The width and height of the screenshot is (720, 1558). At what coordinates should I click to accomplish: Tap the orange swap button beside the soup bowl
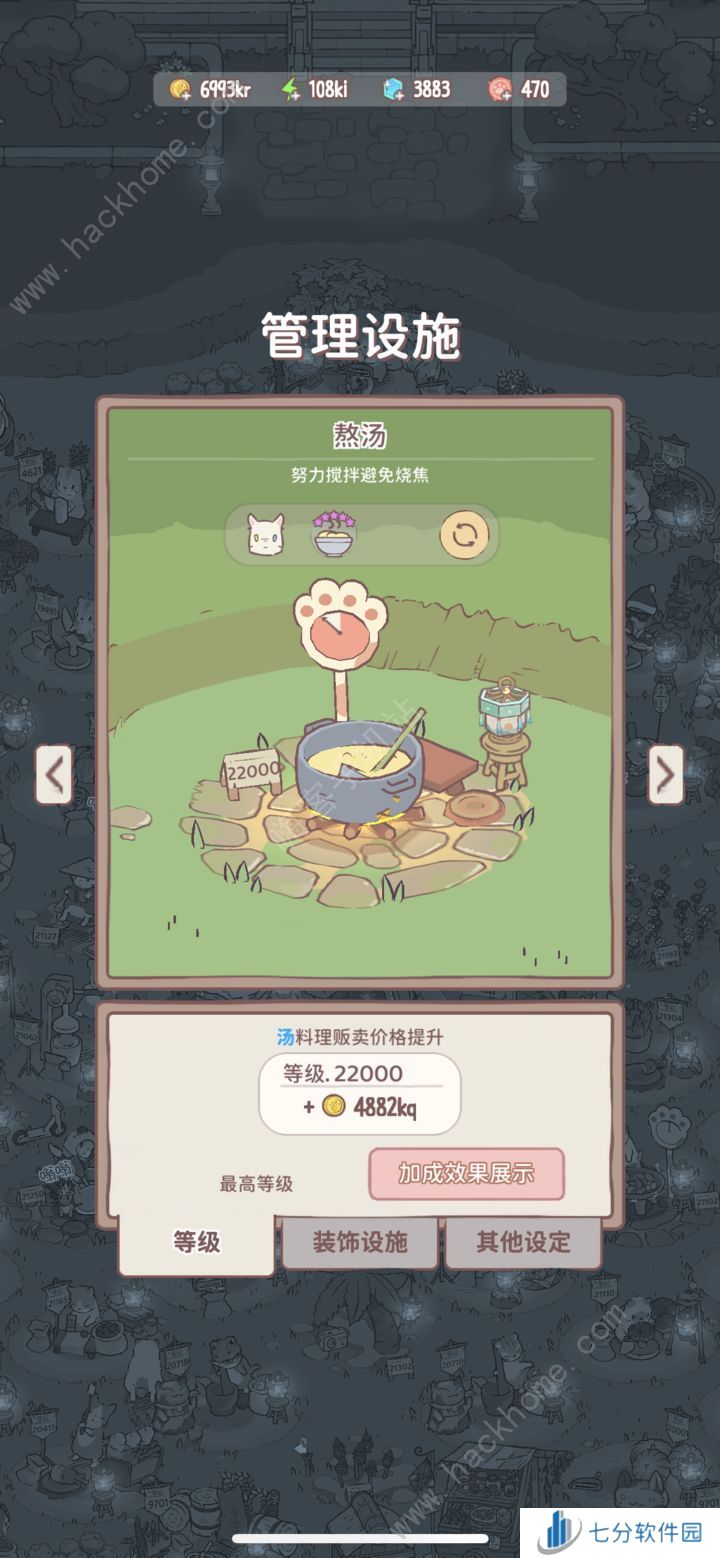[x=464, y=536]
